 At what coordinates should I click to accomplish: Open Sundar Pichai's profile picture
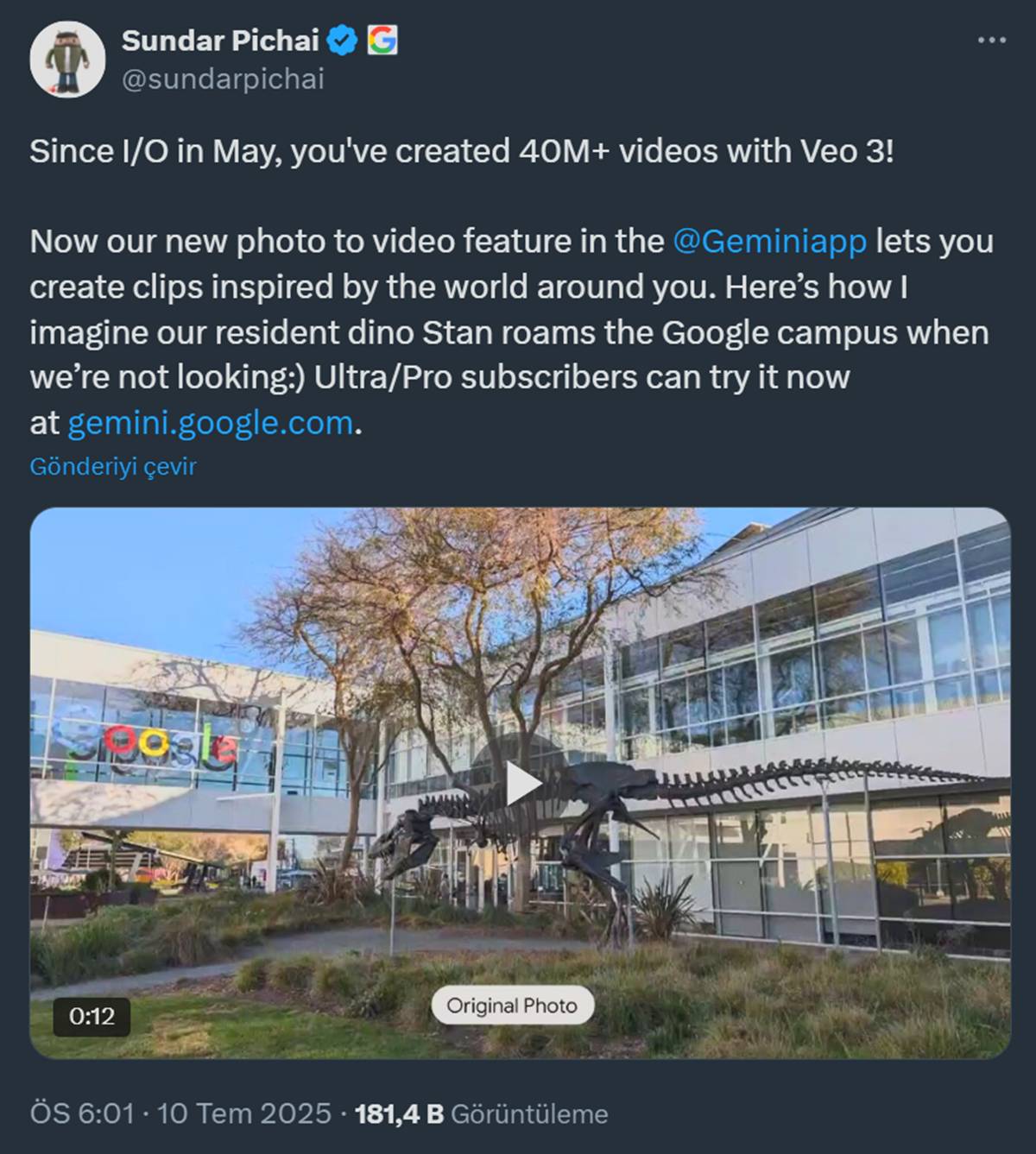coord(67,60)
